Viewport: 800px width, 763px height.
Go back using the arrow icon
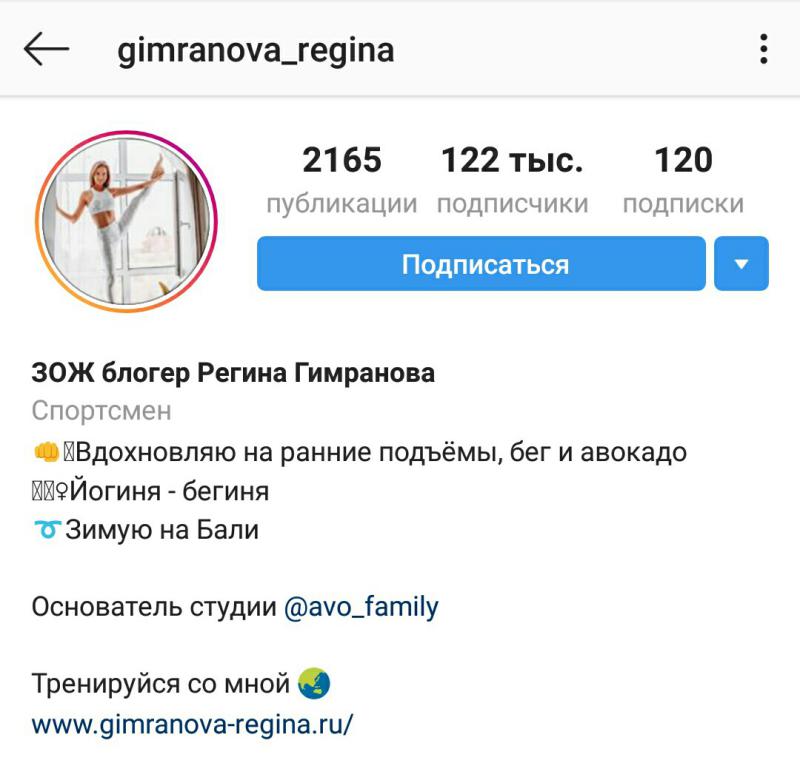click(x=46, y=49)
